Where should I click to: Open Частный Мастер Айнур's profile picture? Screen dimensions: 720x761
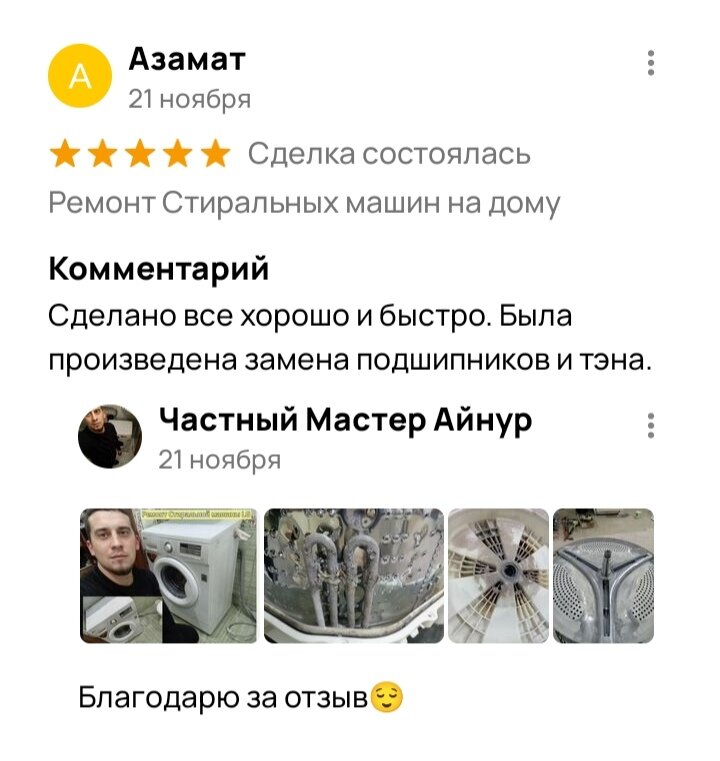pos(109,437)
